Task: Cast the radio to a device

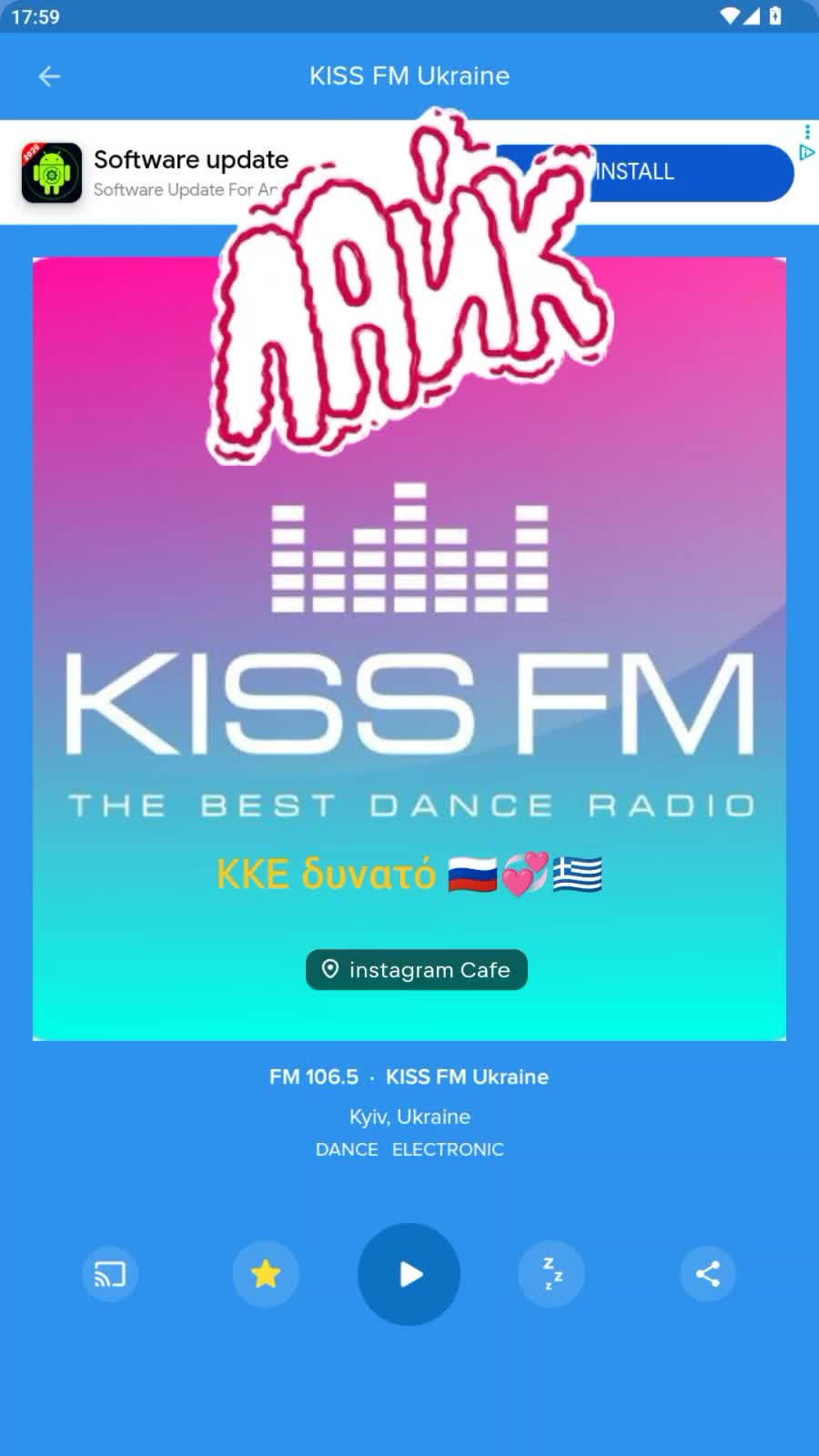Action: tap(110, 1274)
